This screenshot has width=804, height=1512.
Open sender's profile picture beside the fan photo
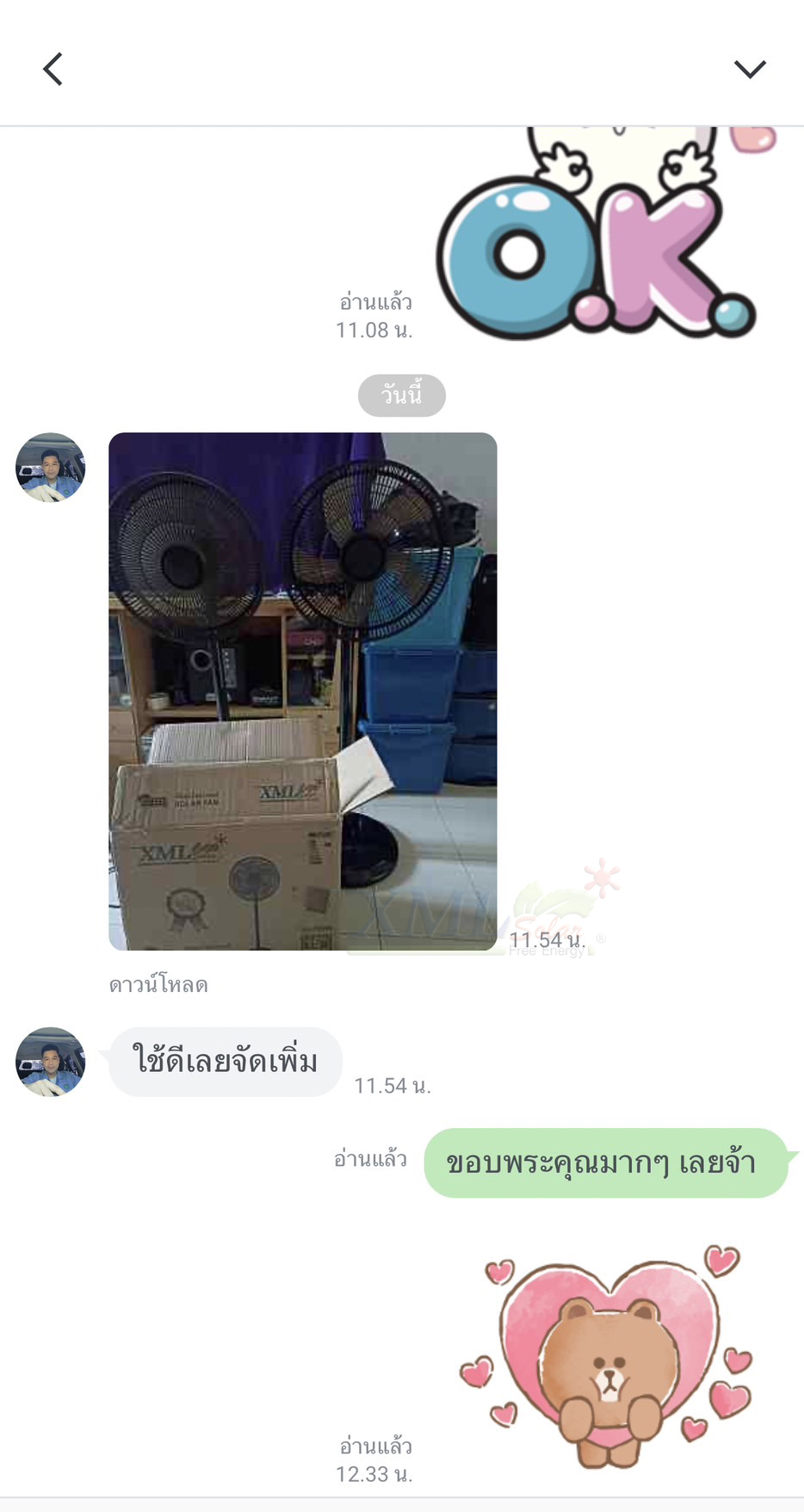tap(51, 468)
